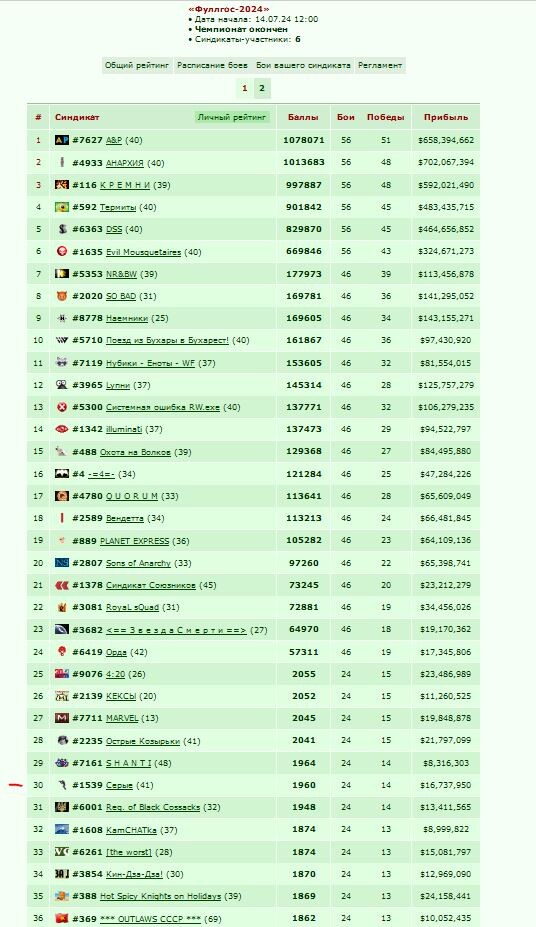
Task: Open PLANET EXPRESS syndicate link
Action: [x=135, y=541]
